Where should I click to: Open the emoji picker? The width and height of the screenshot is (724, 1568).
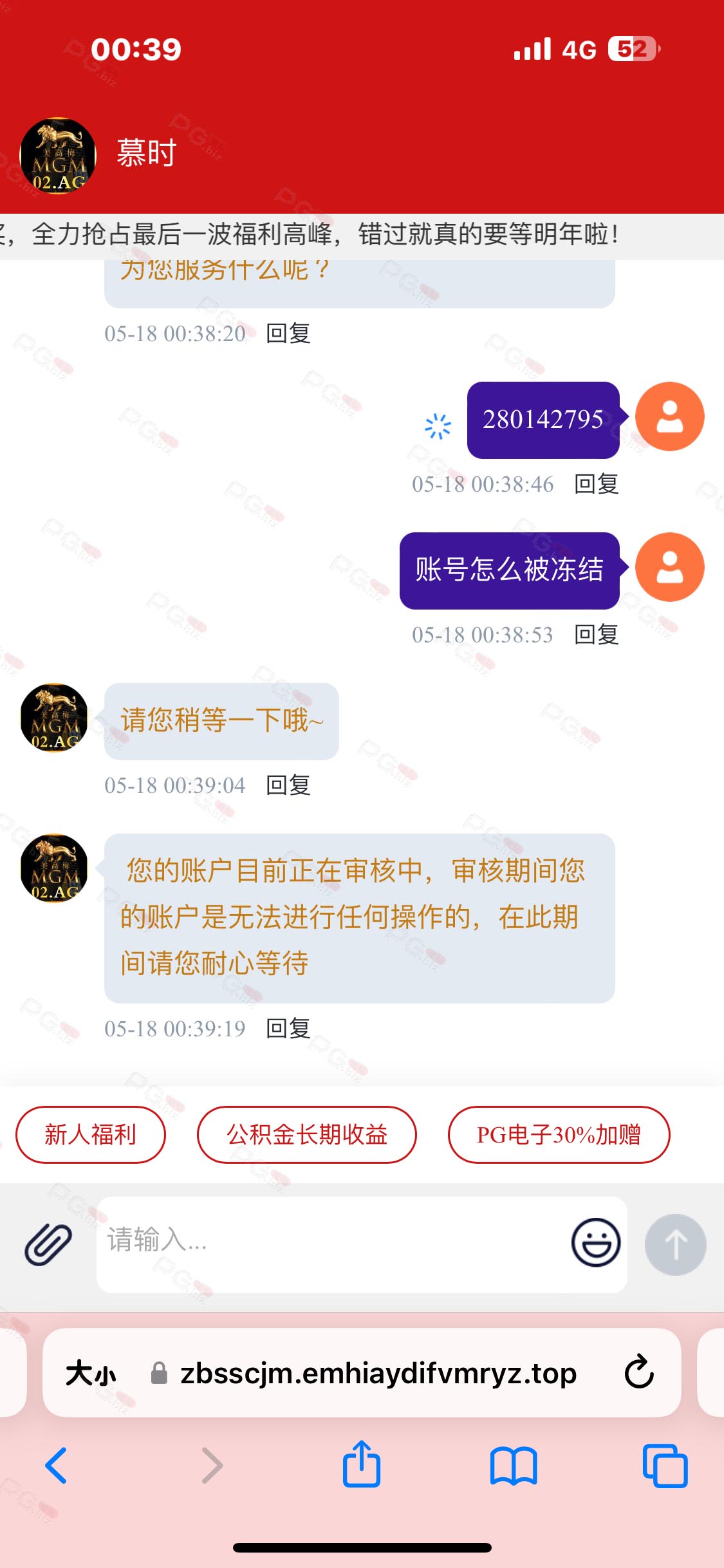coord(595,1243)
